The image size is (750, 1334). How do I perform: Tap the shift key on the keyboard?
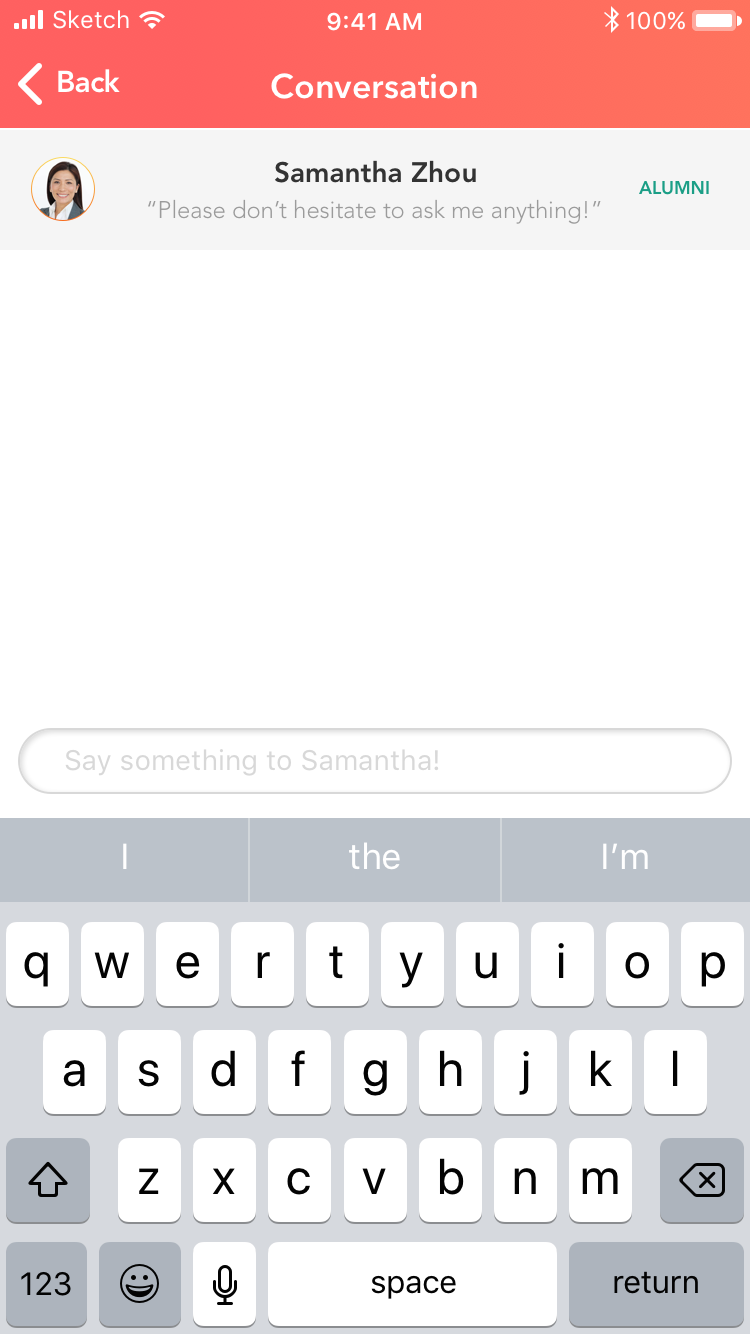(x=48, y=1180)
